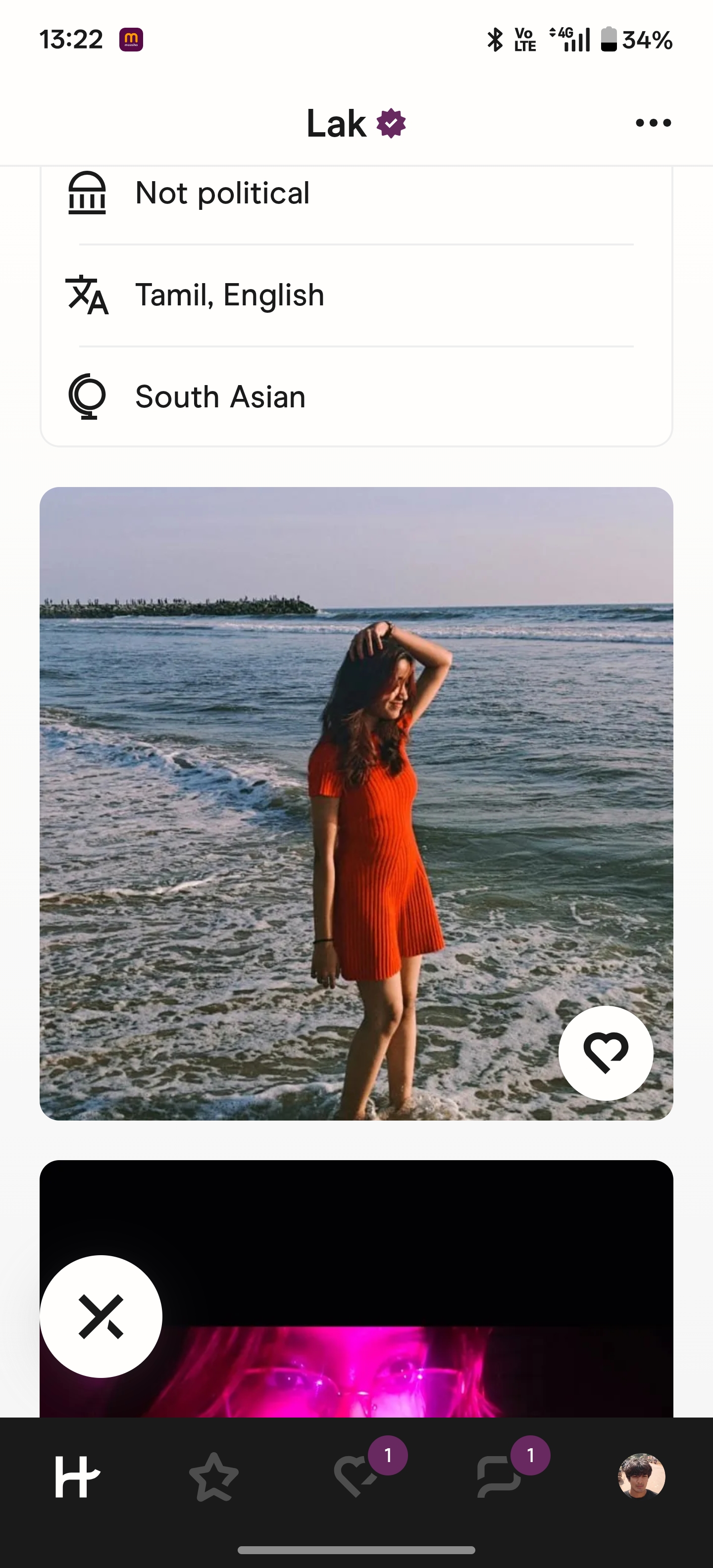Open my profile tab

pyautogui.click(x=641, y=1476)
